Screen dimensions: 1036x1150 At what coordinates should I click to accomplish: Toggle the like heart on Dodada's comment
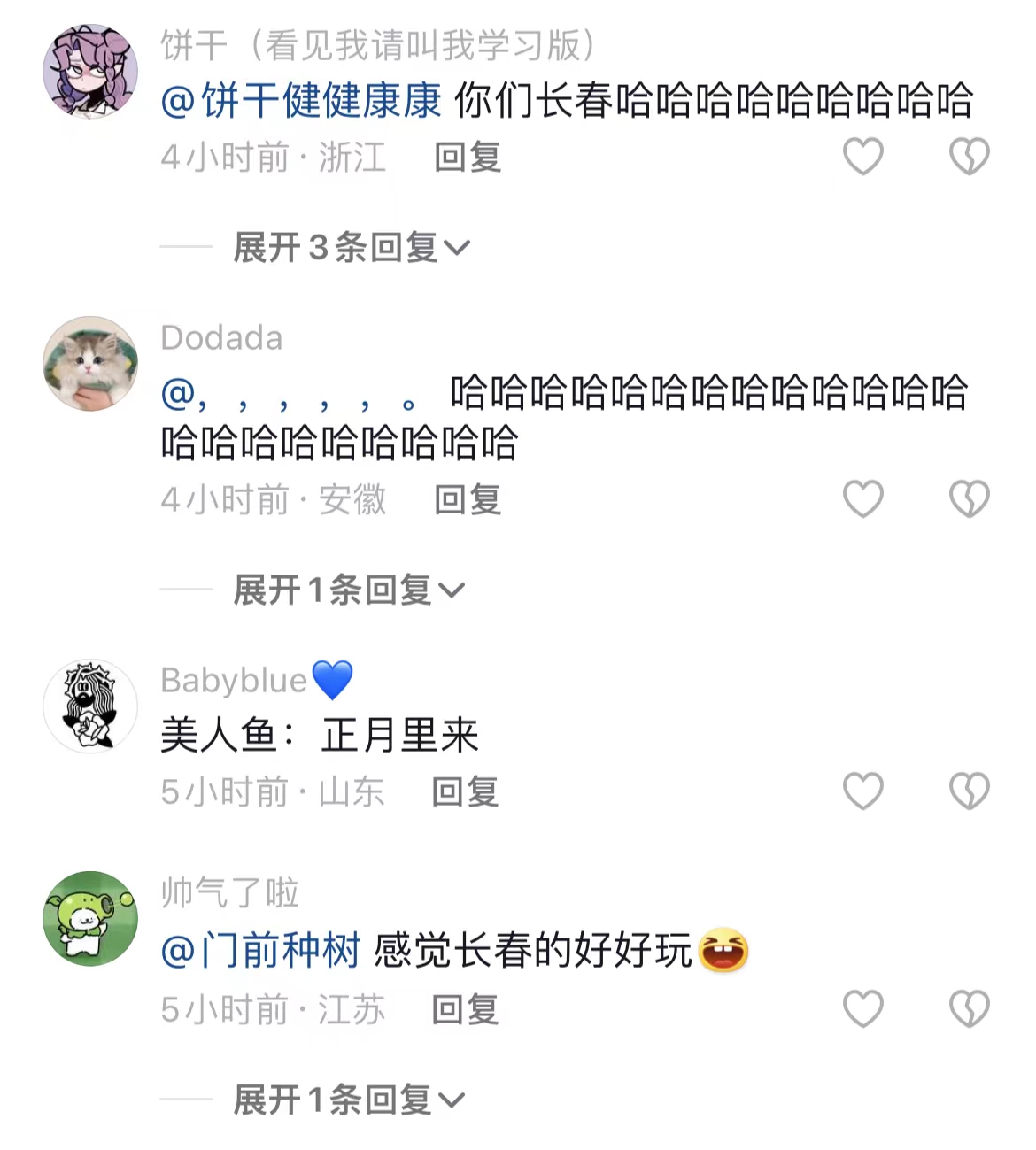coord(863,498)
